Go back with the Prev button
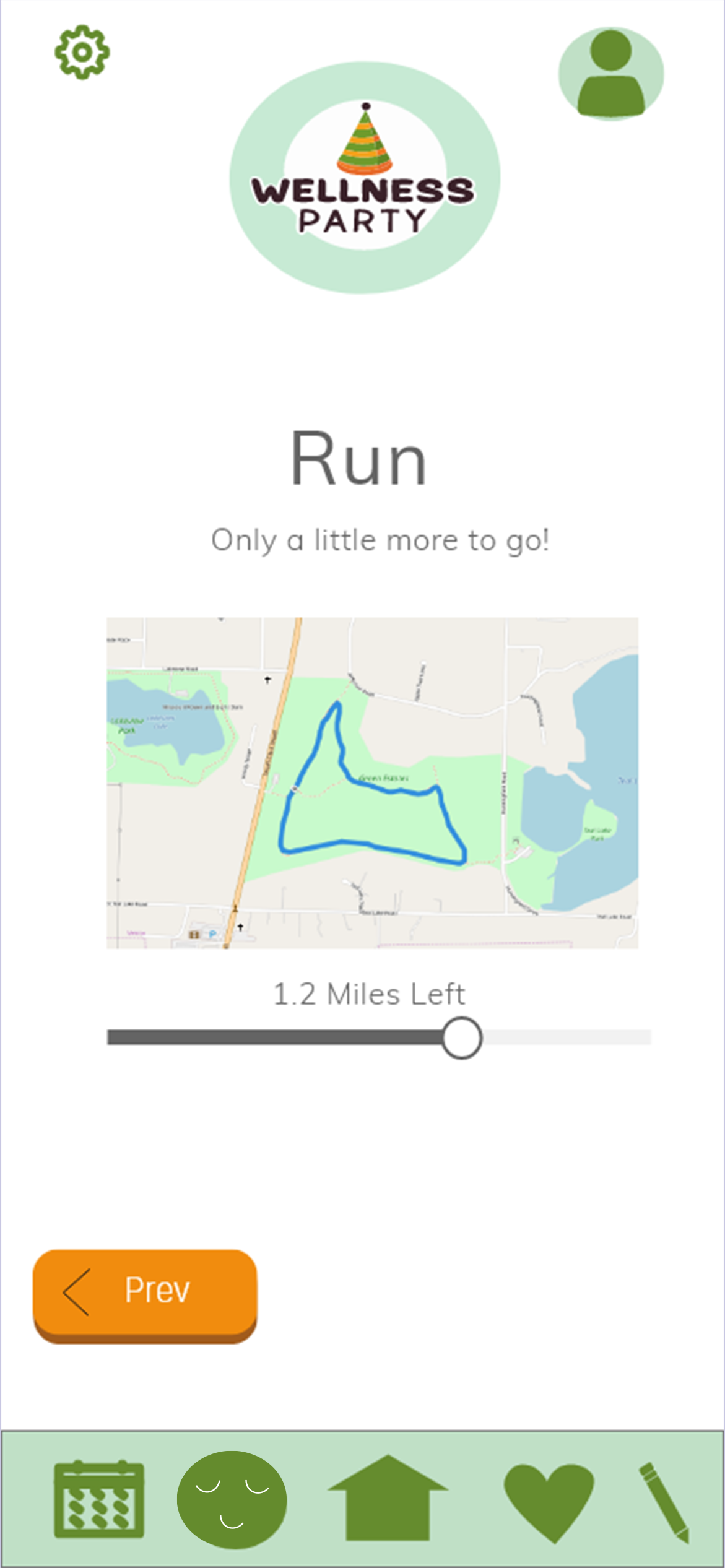Screen dimensions: 725x1568 (x=145, y=1296)
